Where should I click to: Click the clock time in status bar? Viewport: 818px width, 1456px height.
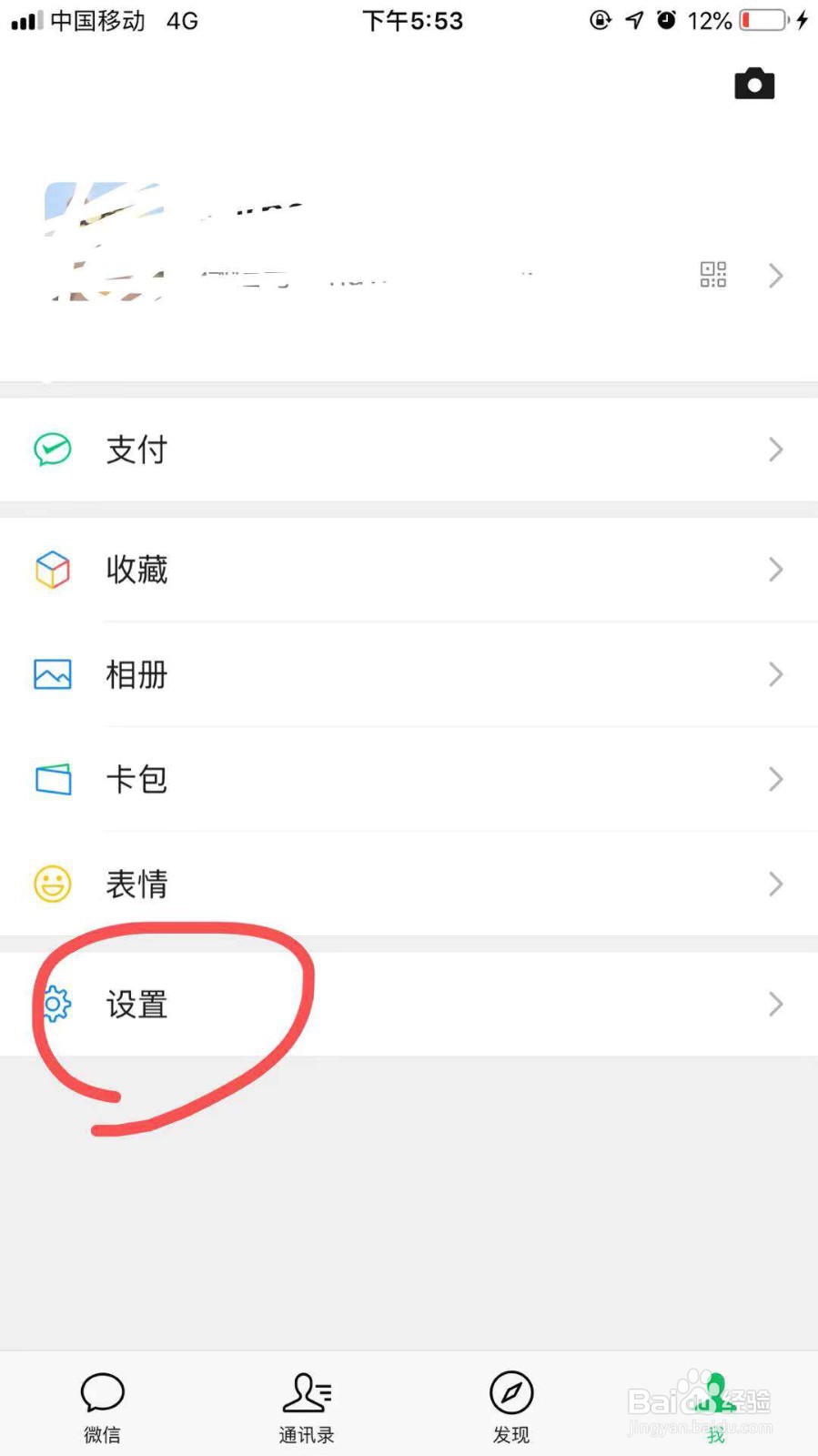[x=414, y=20]
